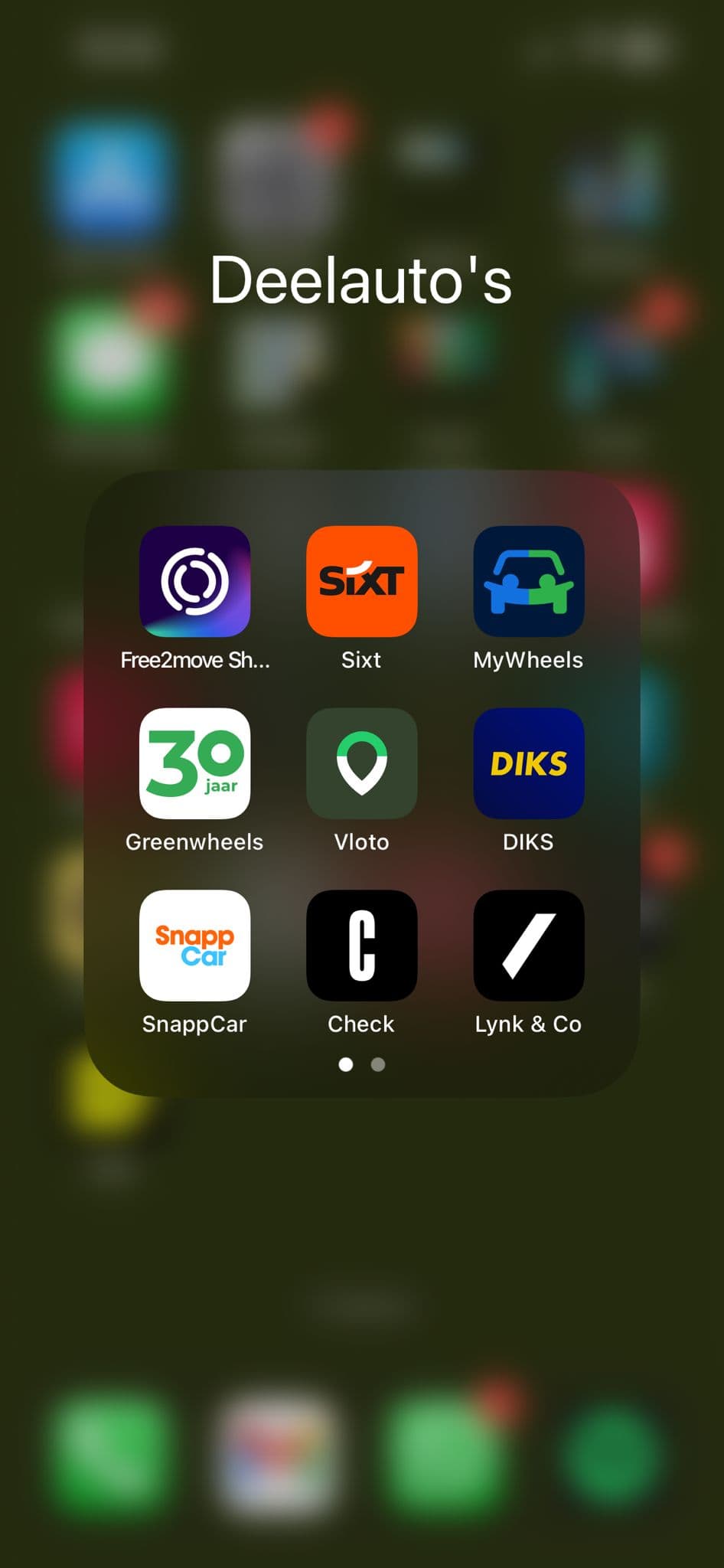Launch the DIKS app
This screenshot has width=724, height=1568.
coord(528,763)
